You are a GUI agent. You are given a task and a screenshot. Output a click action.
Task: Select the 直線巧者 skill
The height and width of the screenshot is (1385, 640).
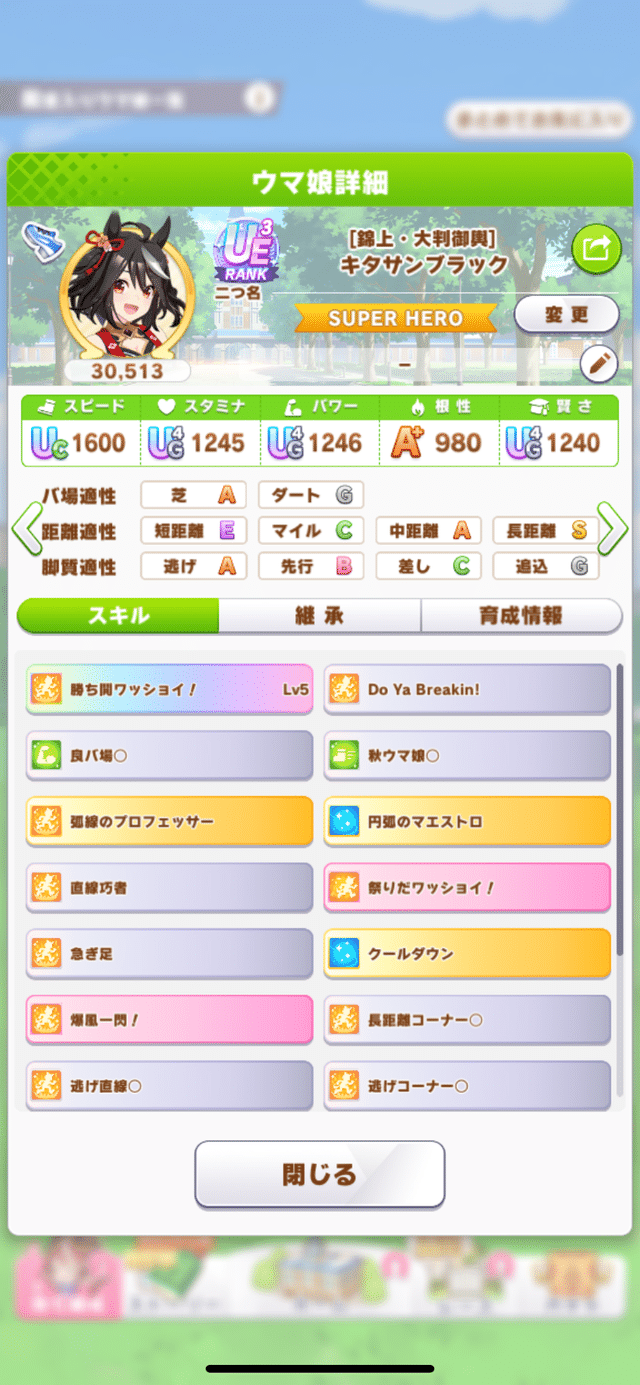click(x=169, y=888)
